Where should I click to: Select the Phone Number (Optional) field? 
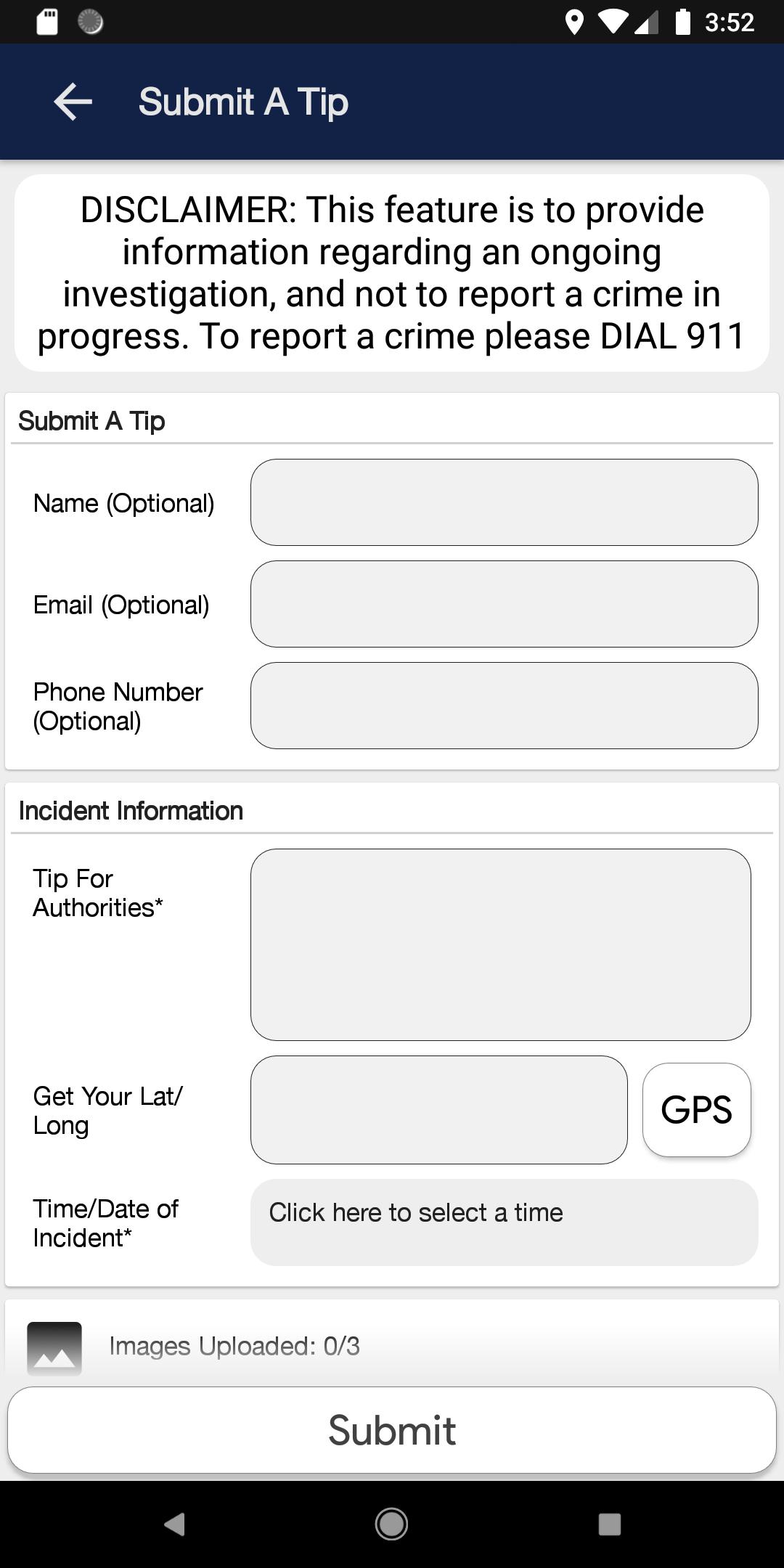[504, 706]
